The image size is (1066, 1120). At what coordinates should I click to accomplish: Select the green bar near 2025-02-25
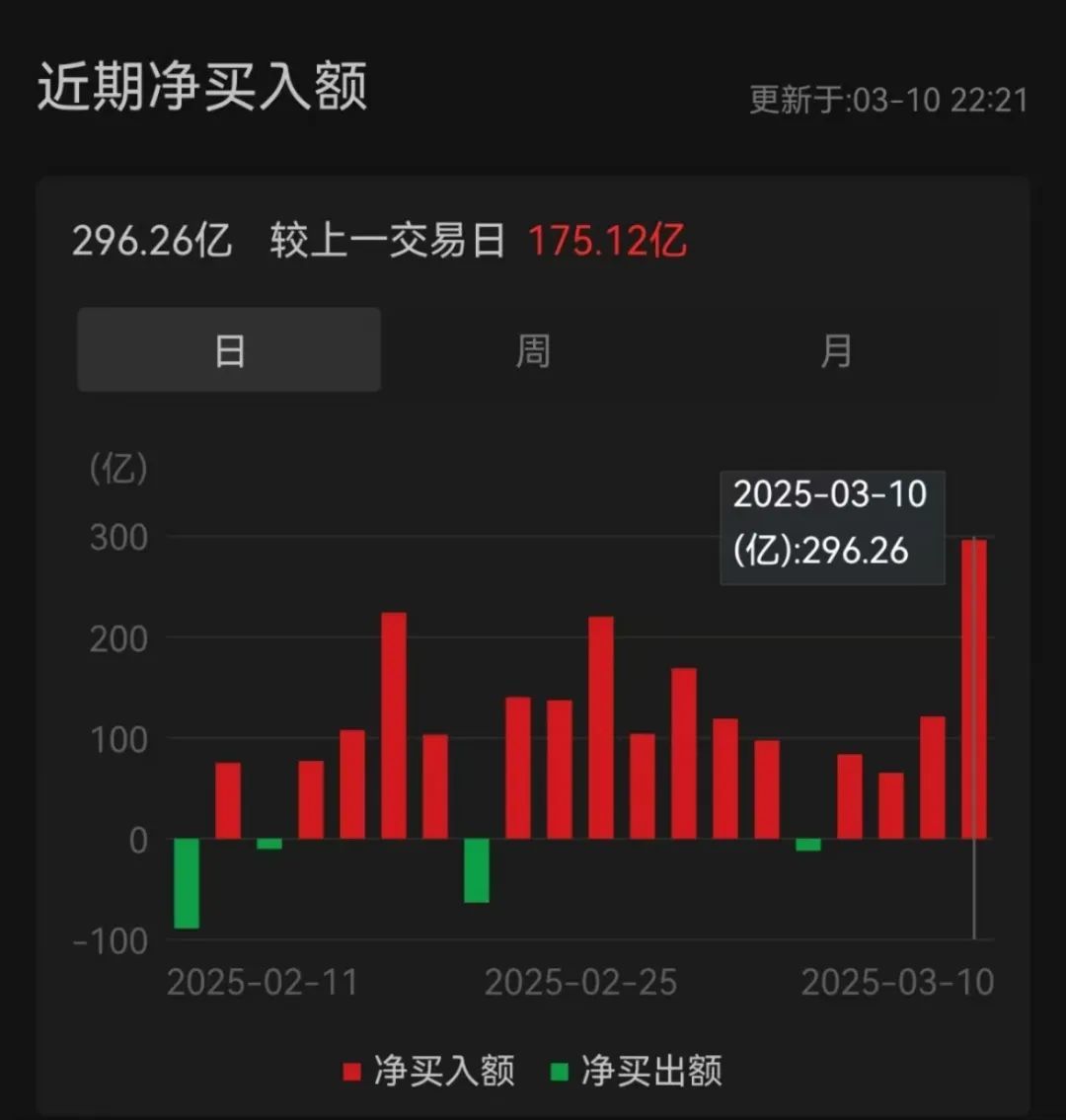[479, 873]
